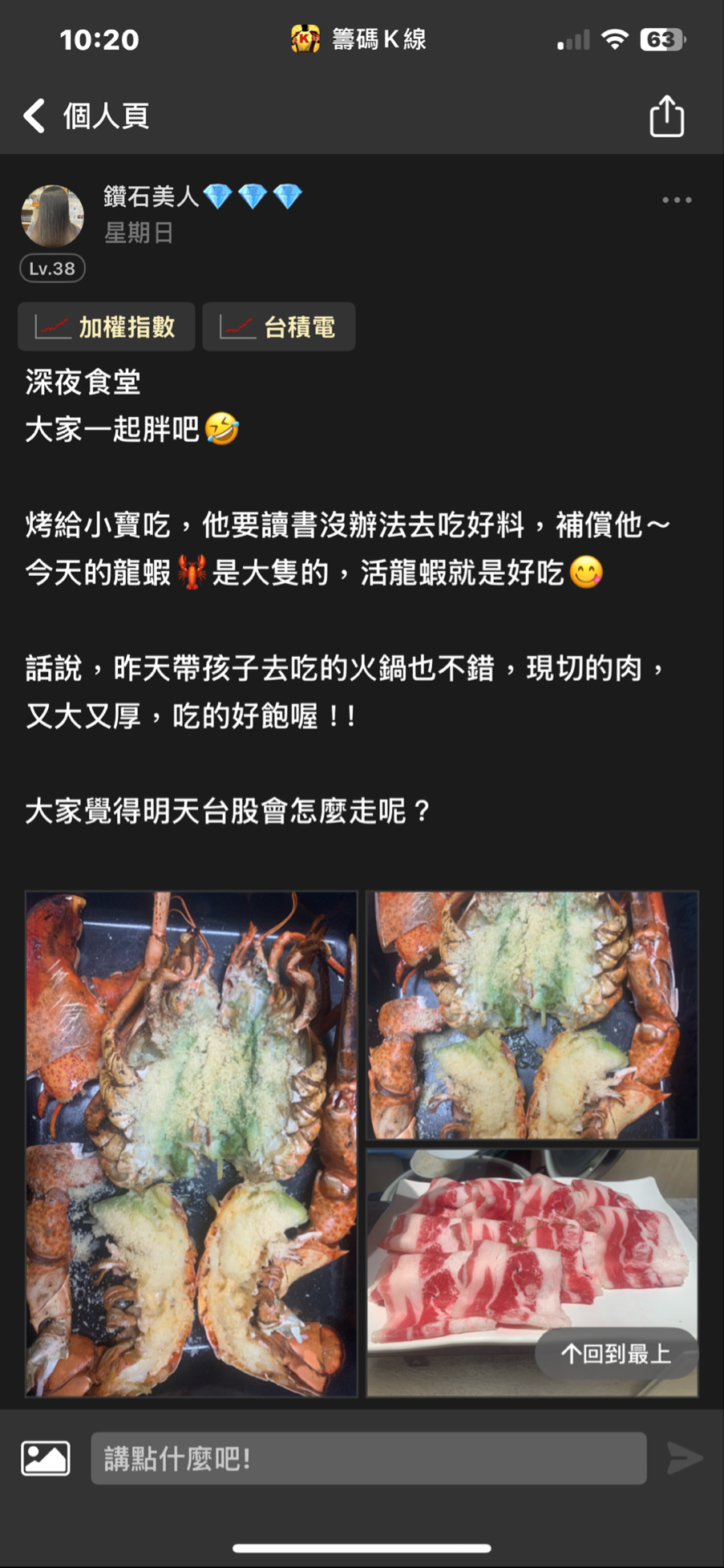Viewport: 724px width, 1568px height.
Task: Select the 加權指數 stock tag
Action: tap(107, 326)
